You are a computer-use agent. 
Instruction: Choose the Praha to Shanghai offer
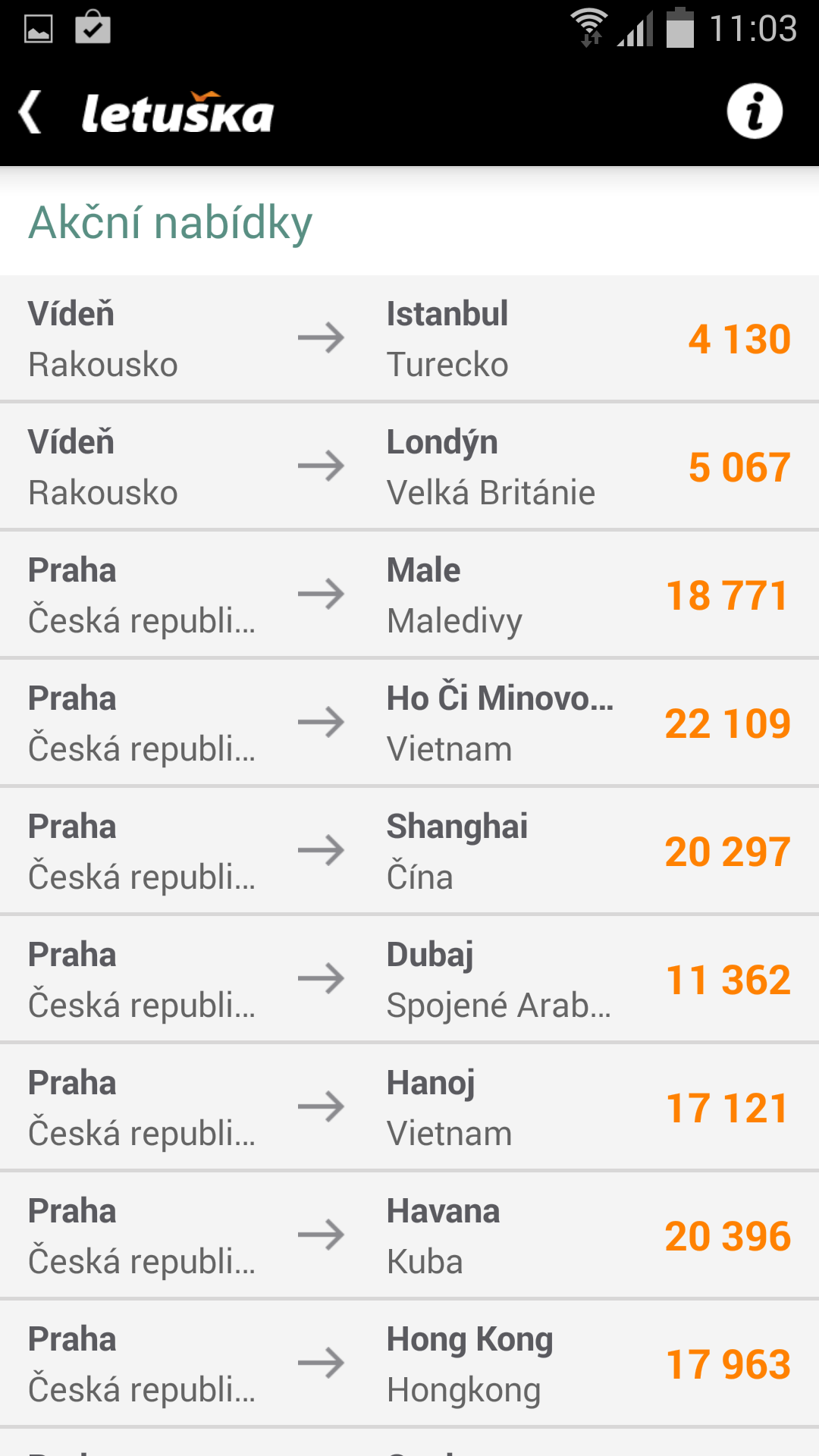(x=409, y=851)
